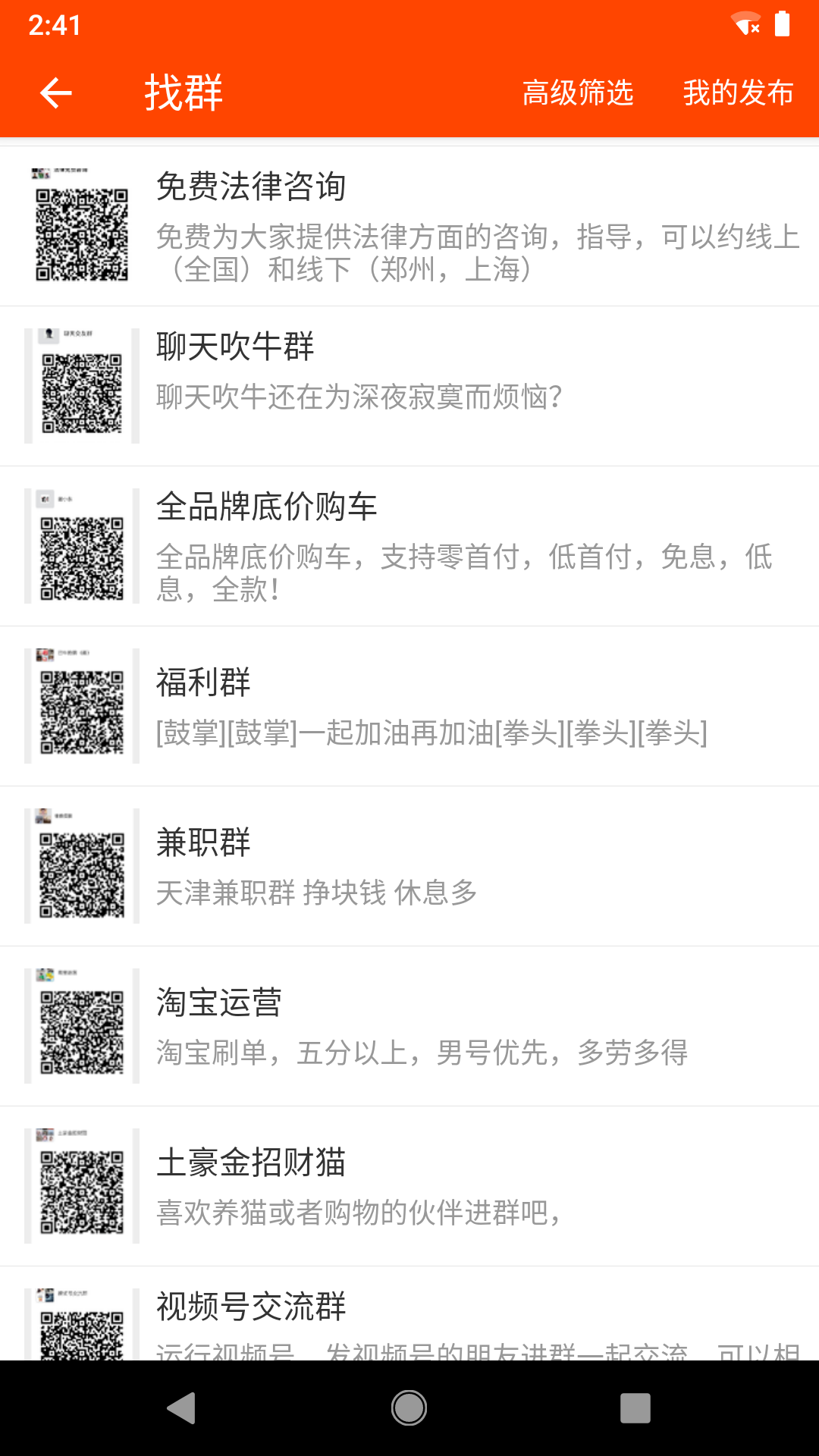Select the 聊天吹牛群 group entry
The image size is (819, 1456).
(409, 386)
